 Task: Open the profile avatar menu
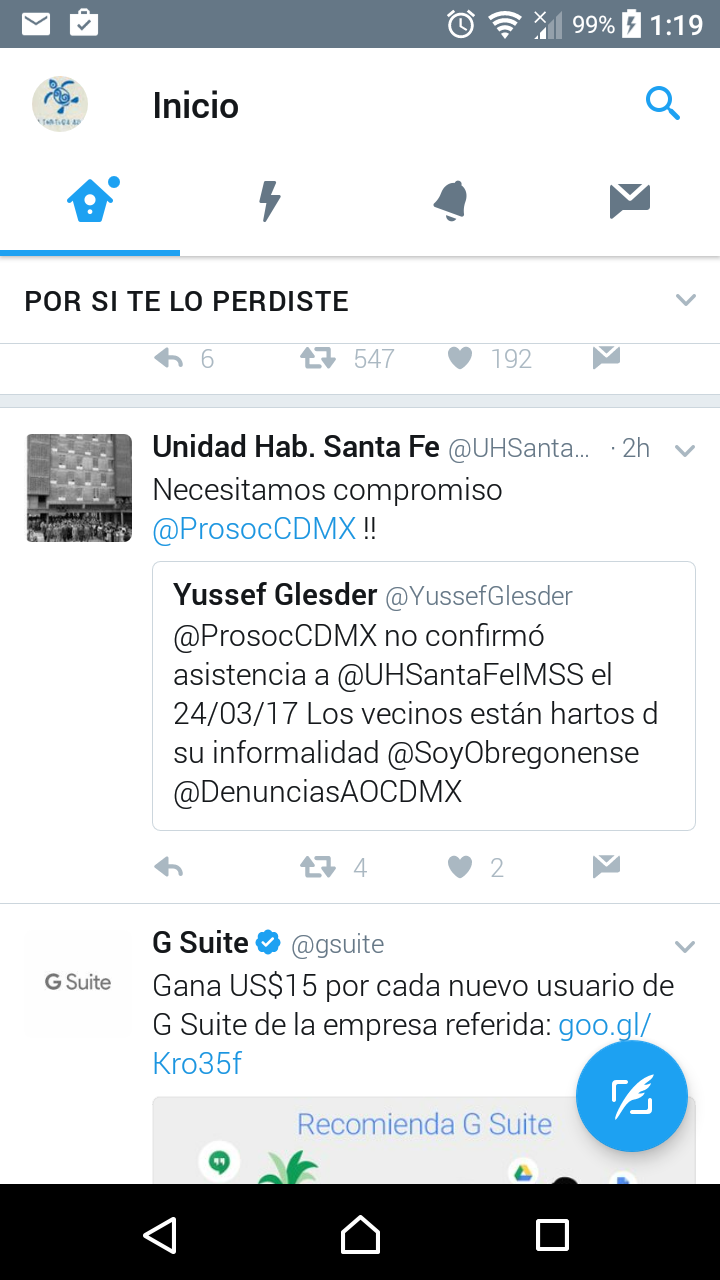60,104
